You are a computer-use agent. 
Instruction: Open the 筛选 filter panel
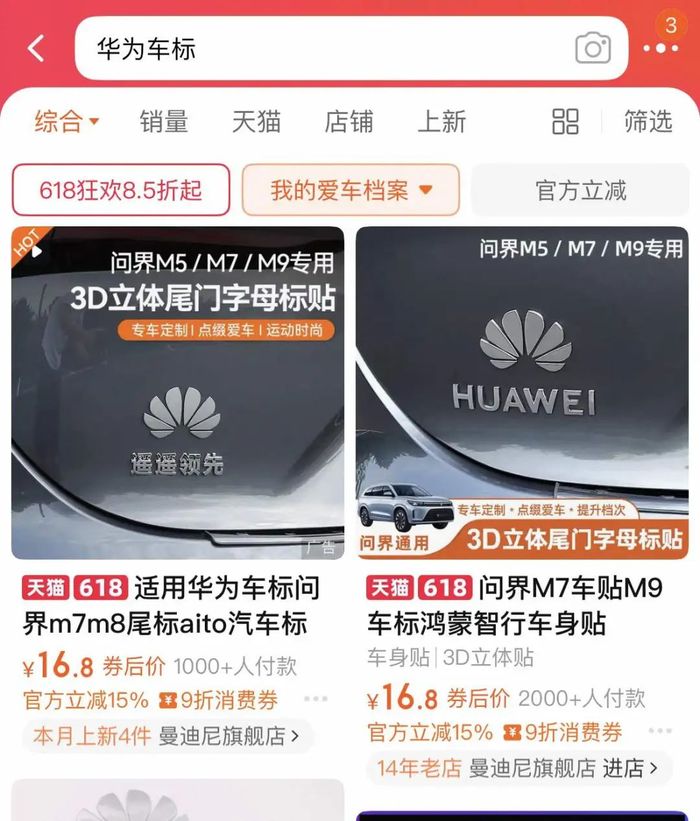(648, 122)
